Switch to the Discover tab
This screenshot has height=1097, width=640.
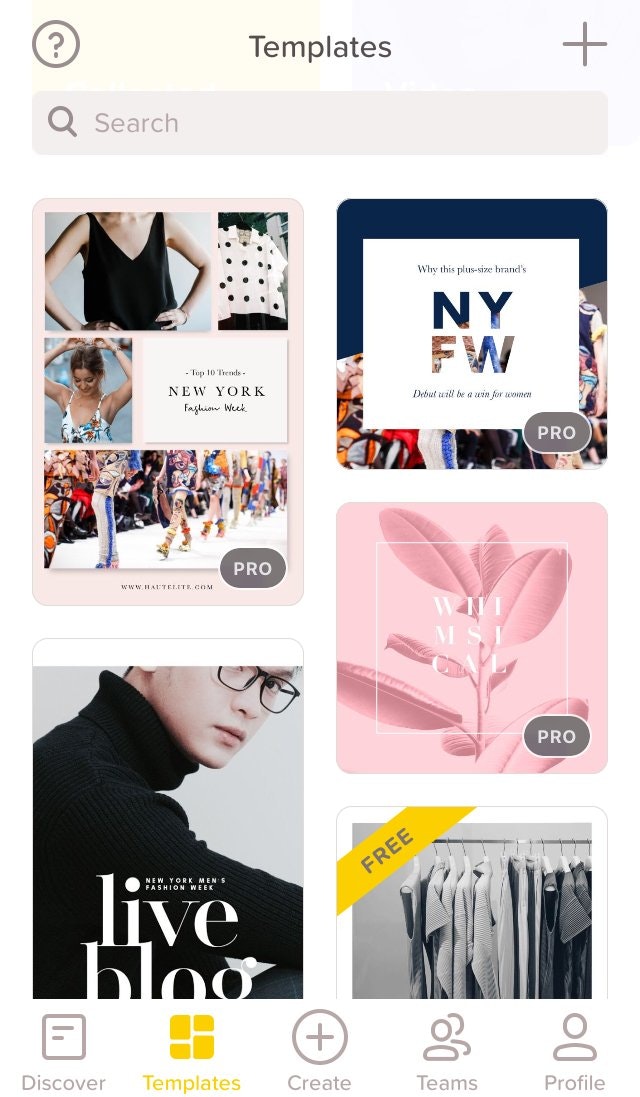click(63, 1052)
